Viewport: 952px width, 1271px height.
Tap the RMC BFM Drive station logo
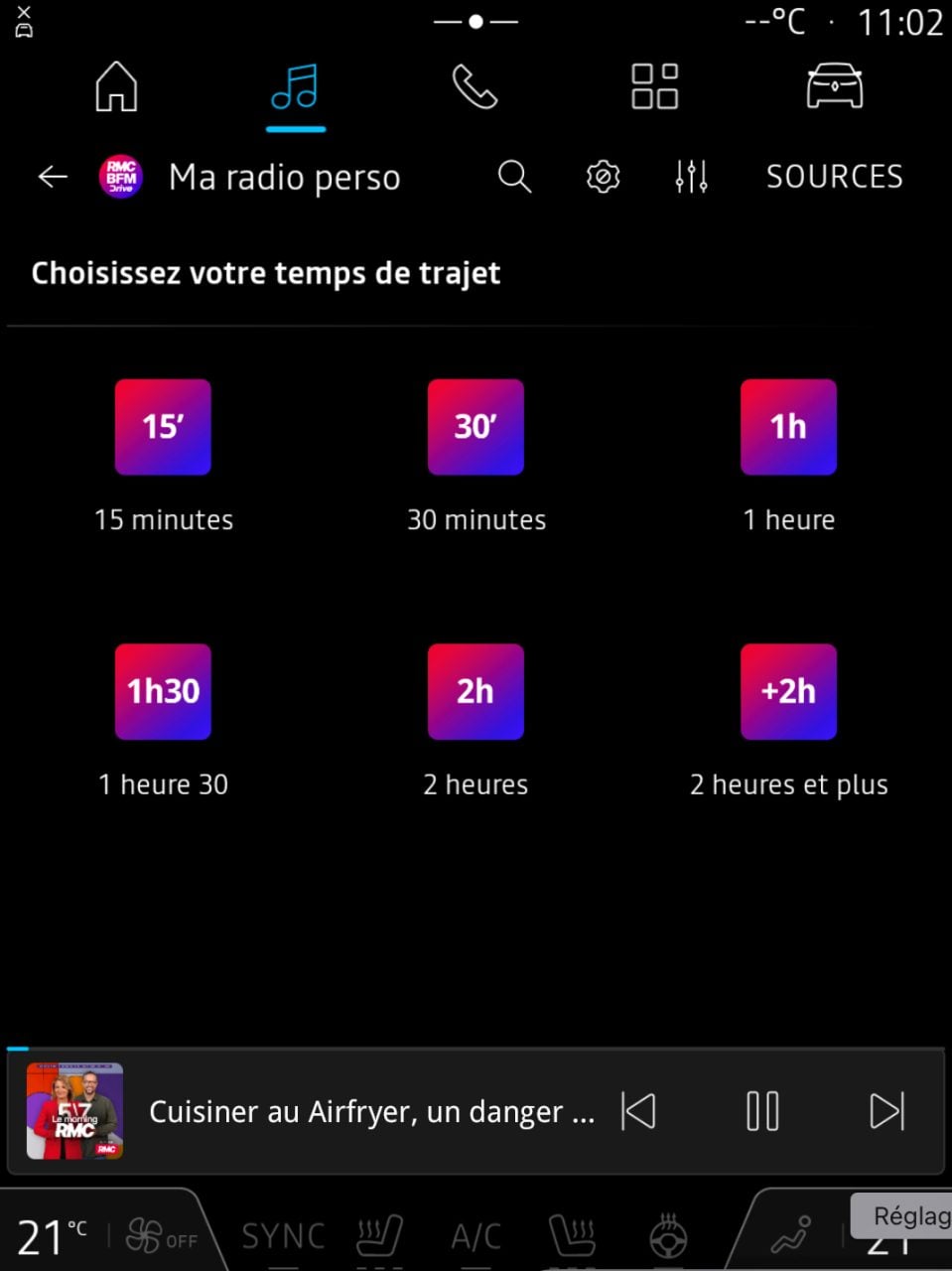(120, 177)
